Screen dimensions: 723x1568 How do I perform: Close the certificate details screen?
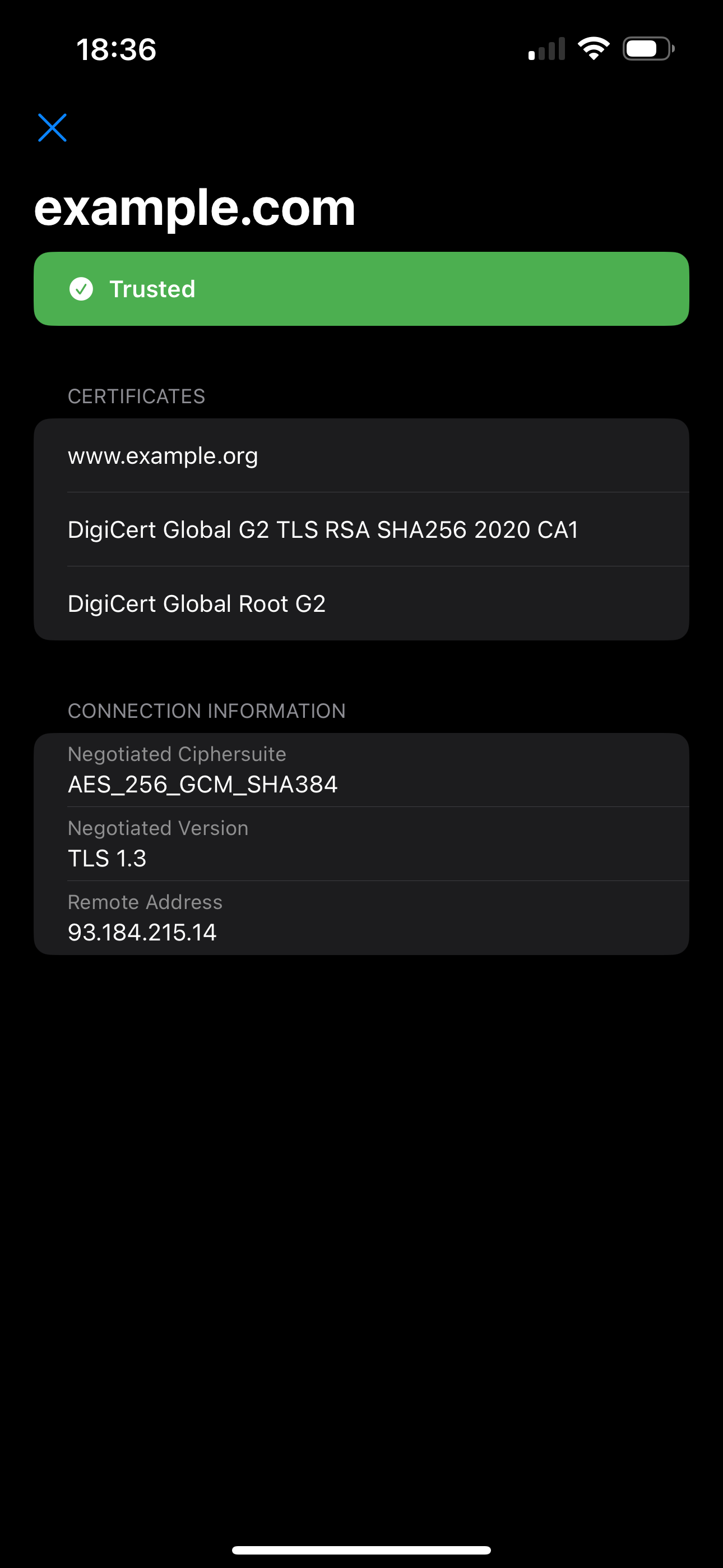[52, 128]
